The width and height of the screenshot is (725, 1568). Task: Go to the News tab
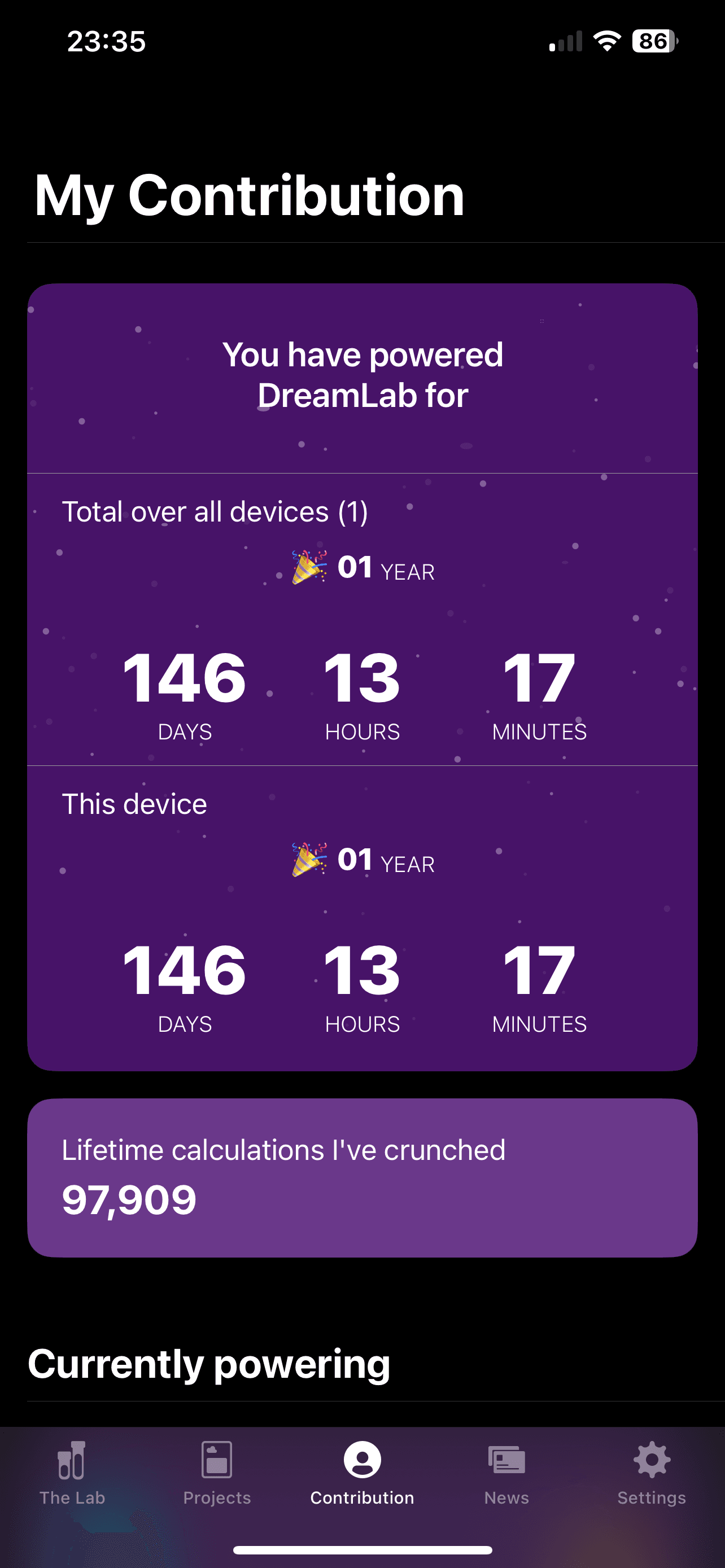click(x=506, y=1472)
